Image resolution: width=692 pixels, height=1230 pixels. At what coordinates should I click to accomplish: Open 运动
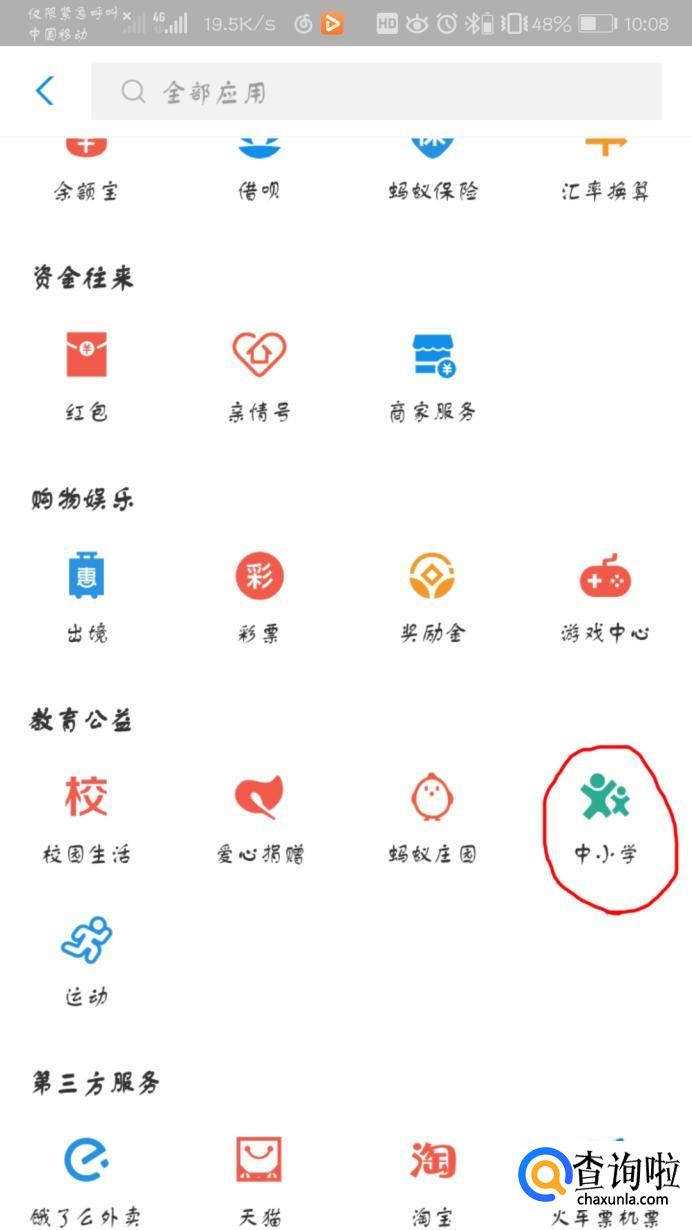[86, 960]
